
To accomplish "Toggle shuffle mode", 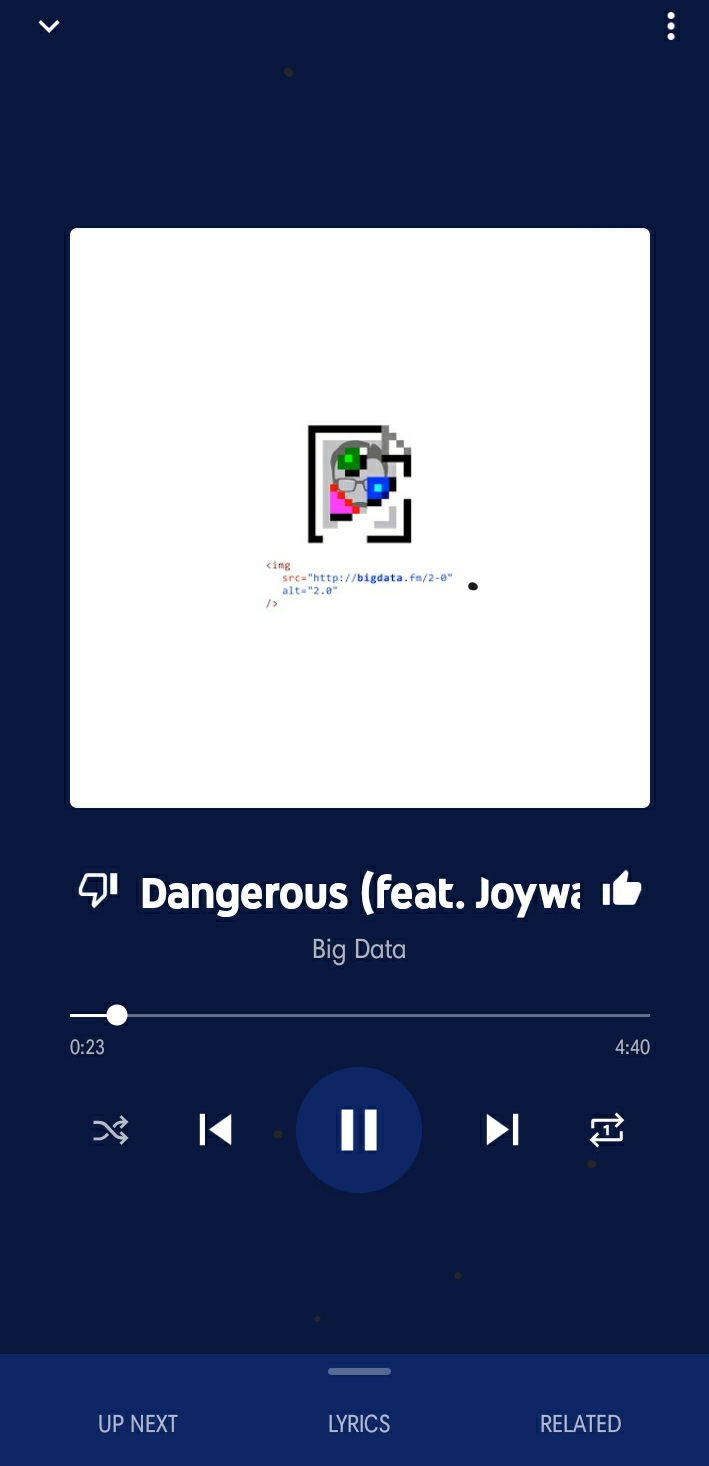I will (110, 1131).
